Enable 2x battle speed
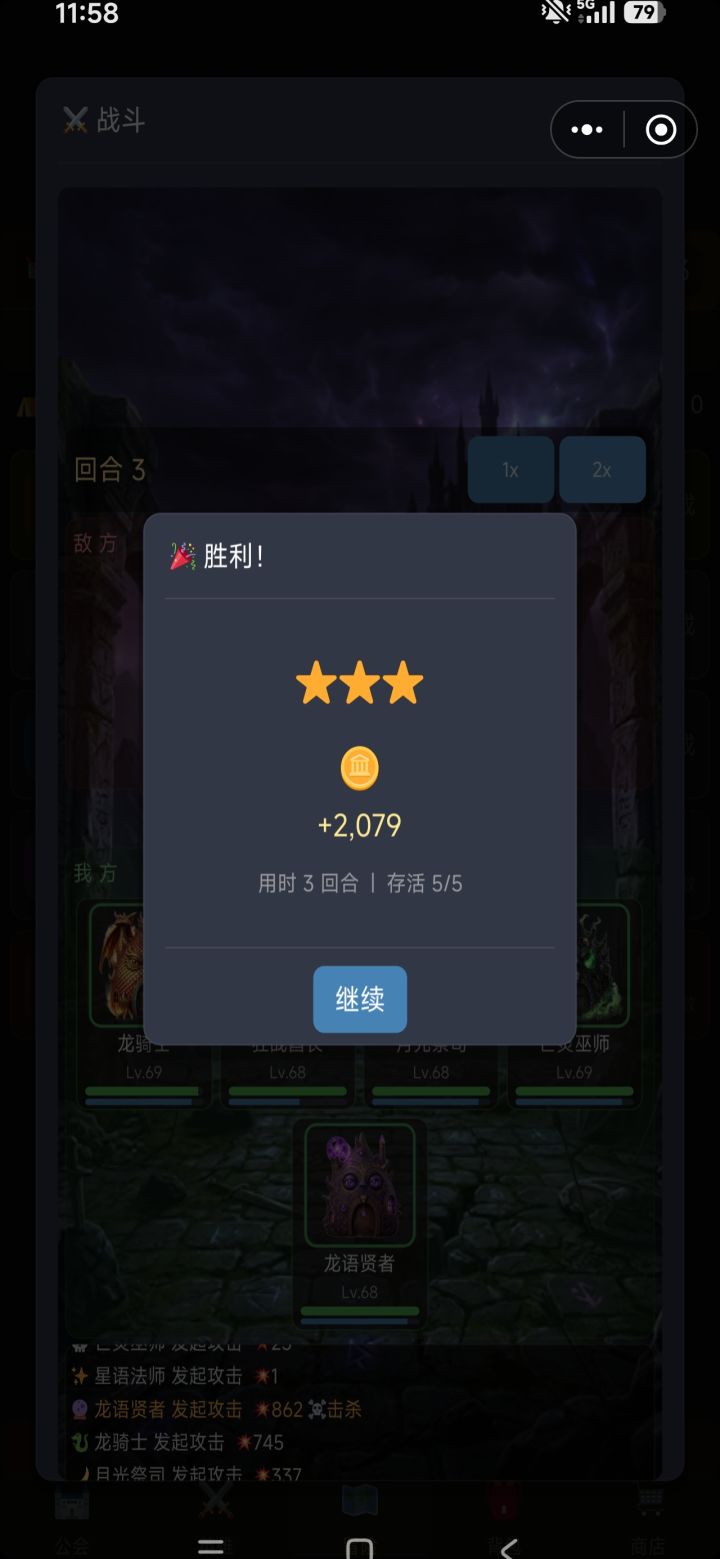 (x=602, y=469)
